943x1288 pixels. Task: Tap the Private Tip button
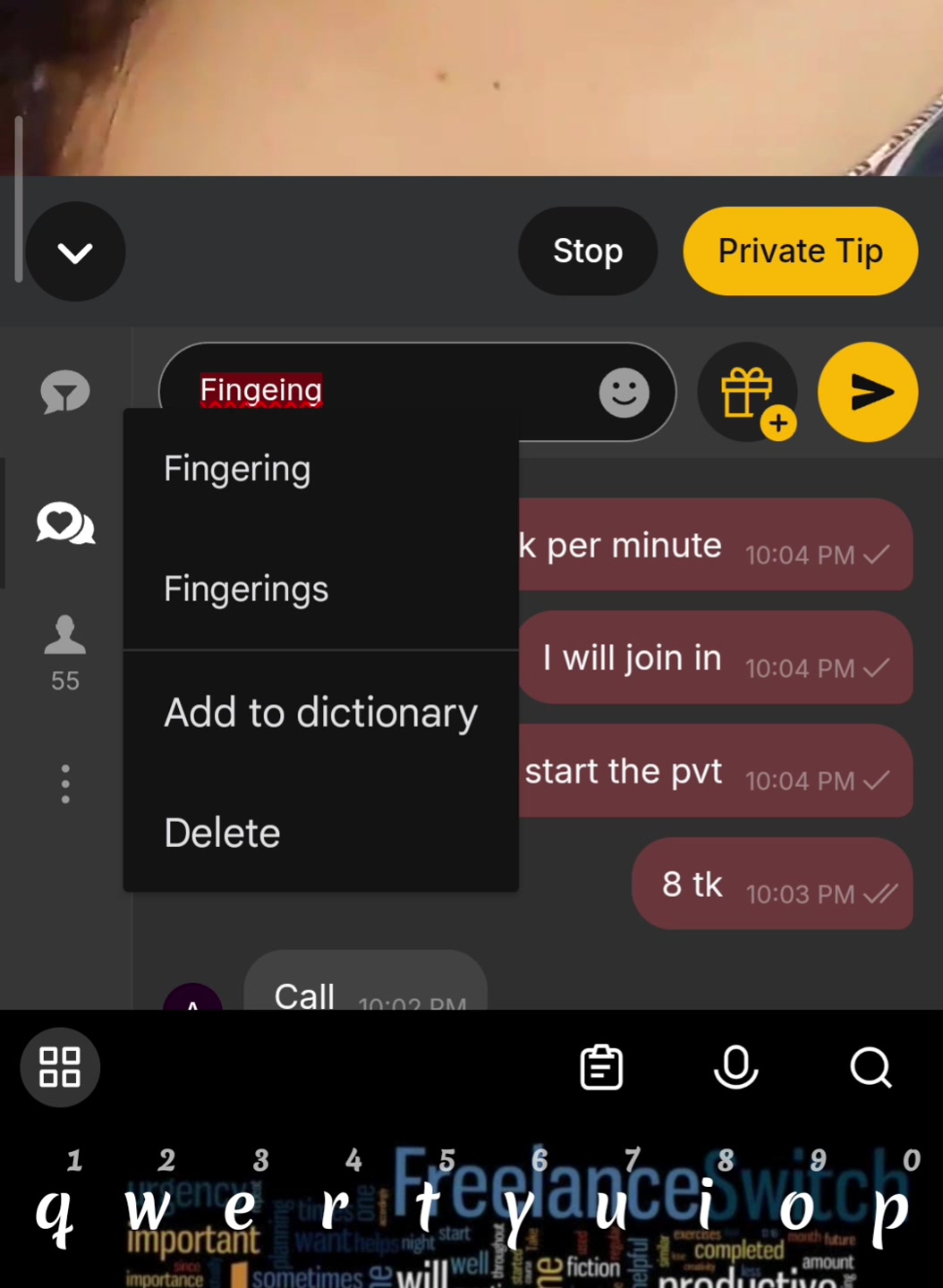800,251
